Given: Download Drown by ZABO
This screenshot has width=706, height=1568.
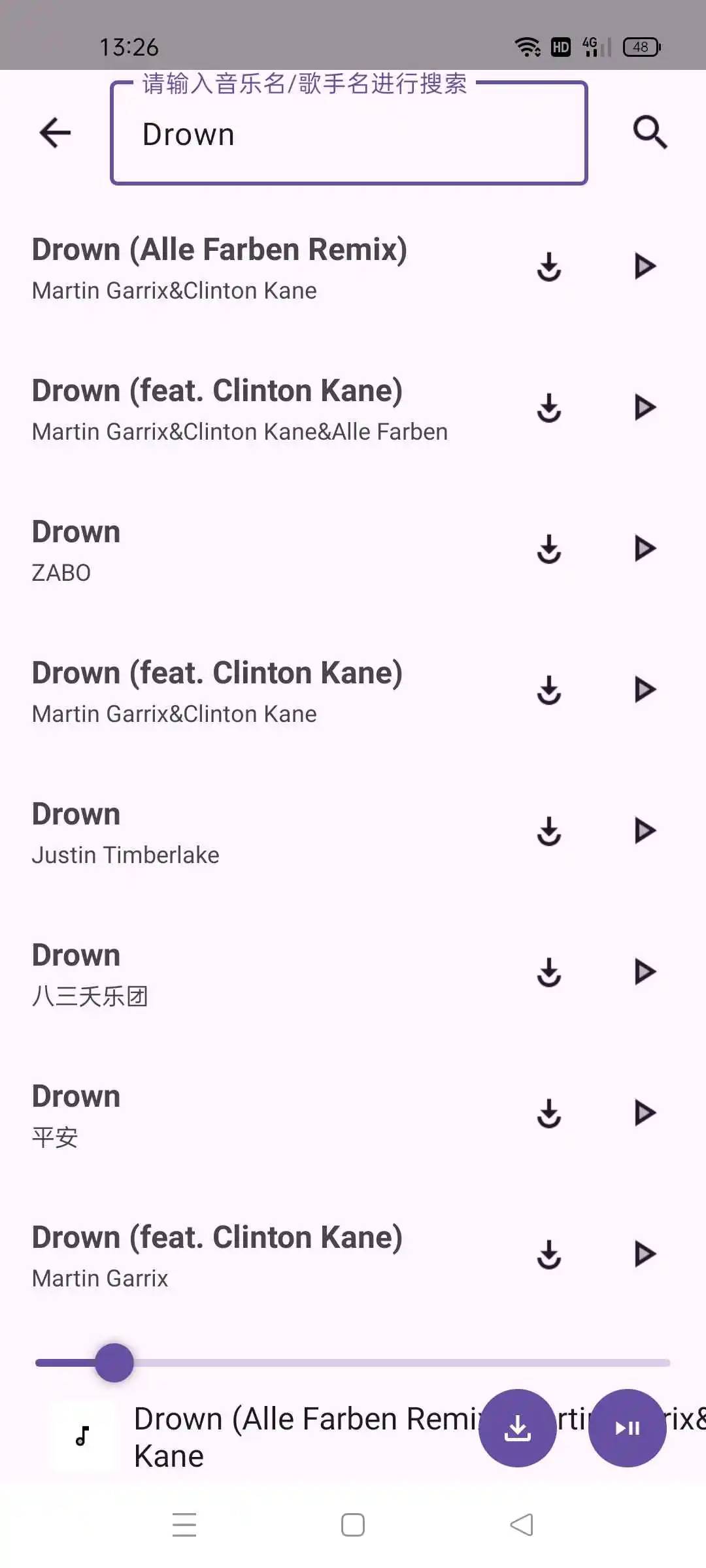Looking at the screenshot, I should pos(549,549).
